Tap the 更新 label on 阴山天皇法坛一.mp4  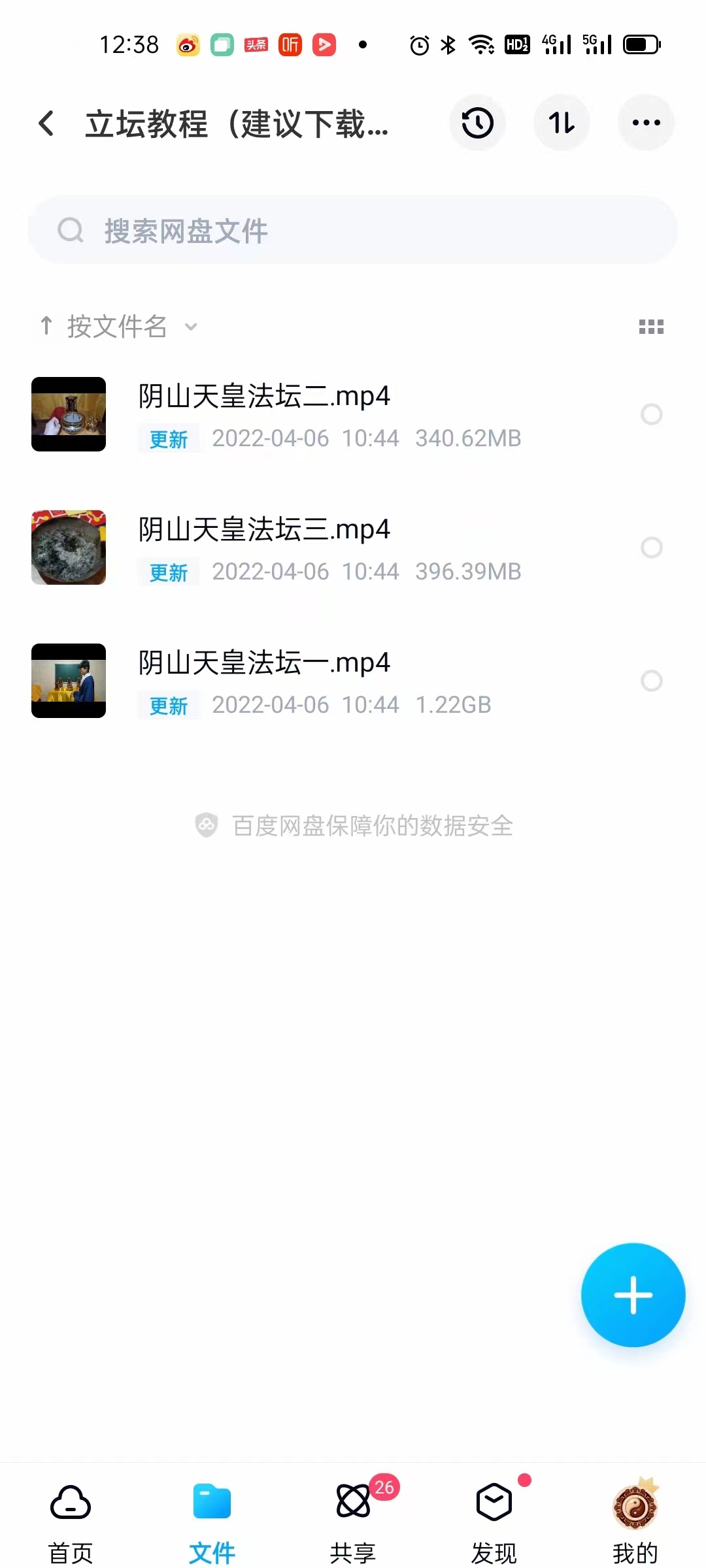click(x=168, y=706)
